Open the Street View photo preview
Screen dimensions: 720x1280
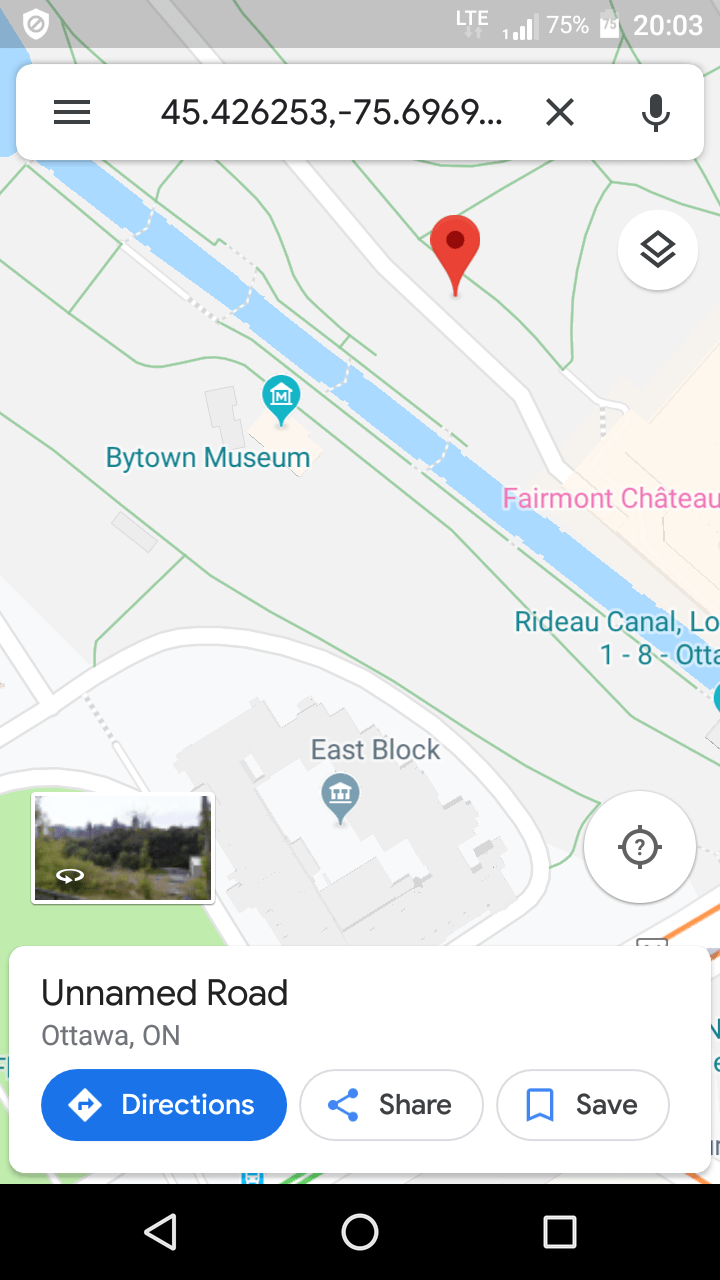click(x=123, y=848)
